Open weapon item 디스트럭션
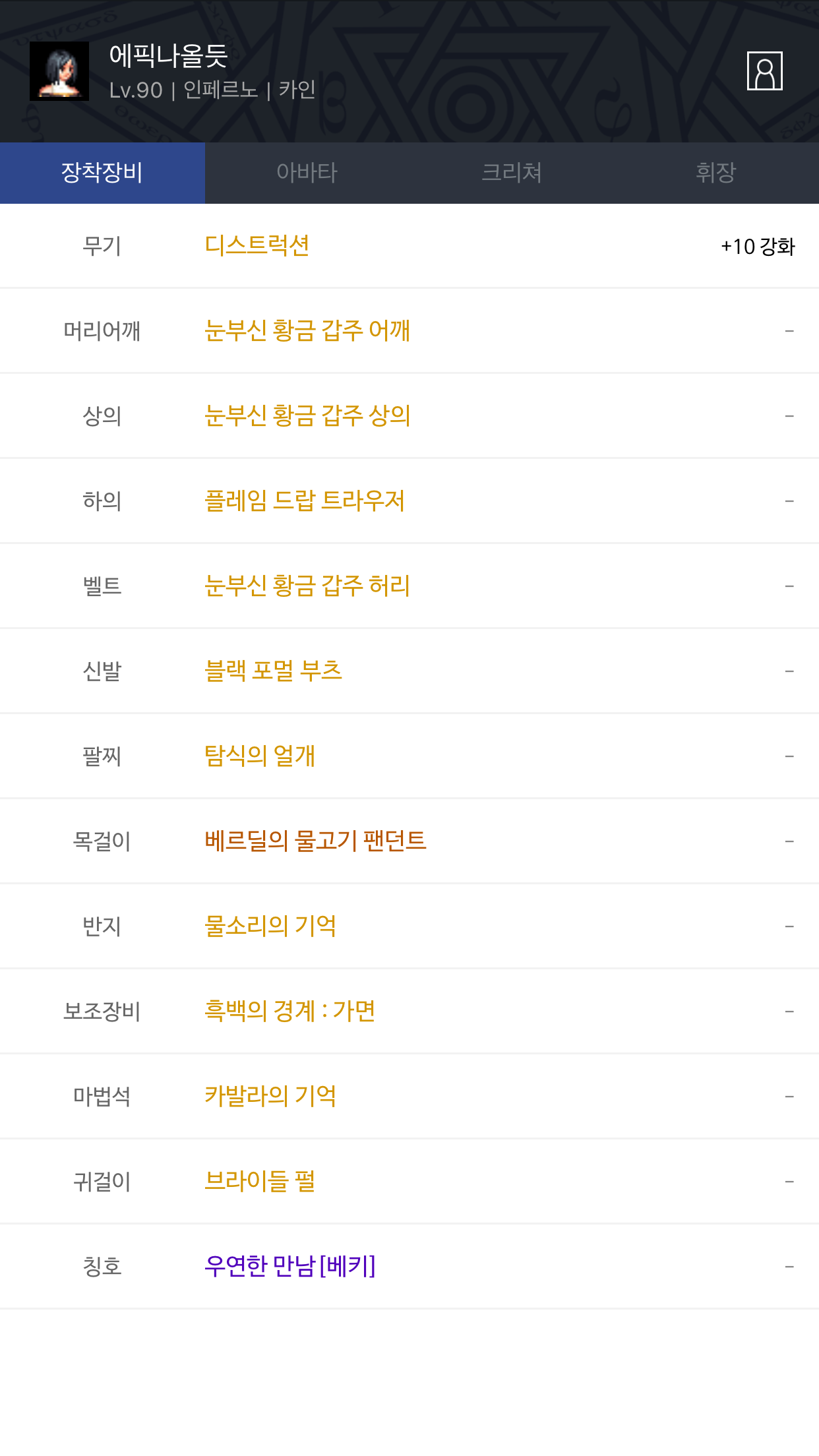Viewport: 819px width, 1456px height. point(257,245)
